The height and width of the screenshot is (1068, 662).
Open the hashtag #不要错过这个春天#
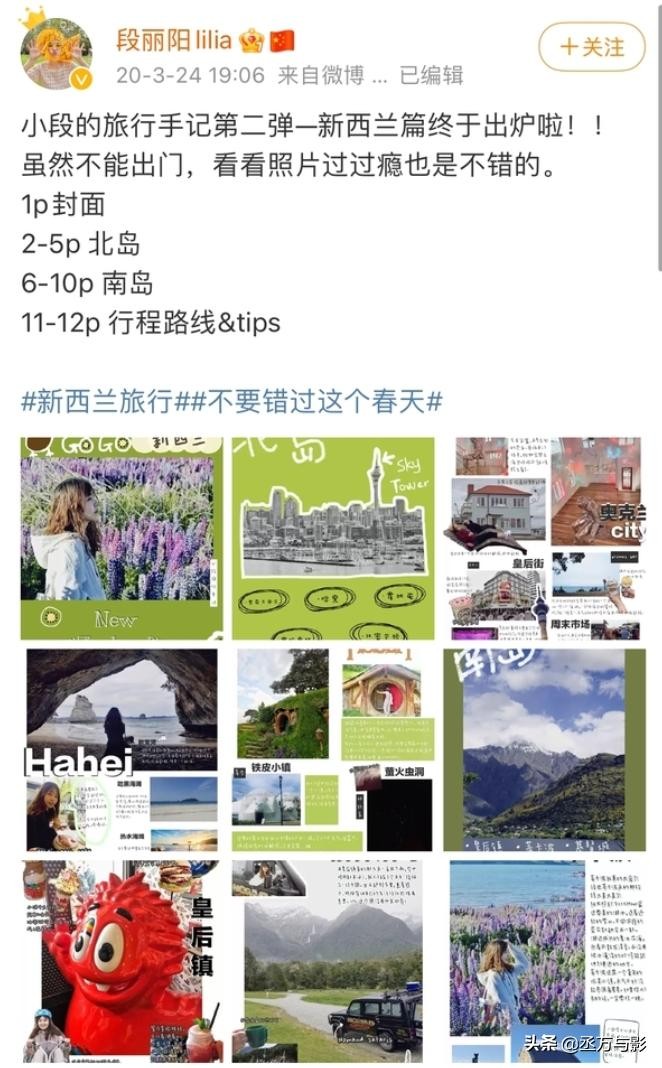[x=308, y=402]
